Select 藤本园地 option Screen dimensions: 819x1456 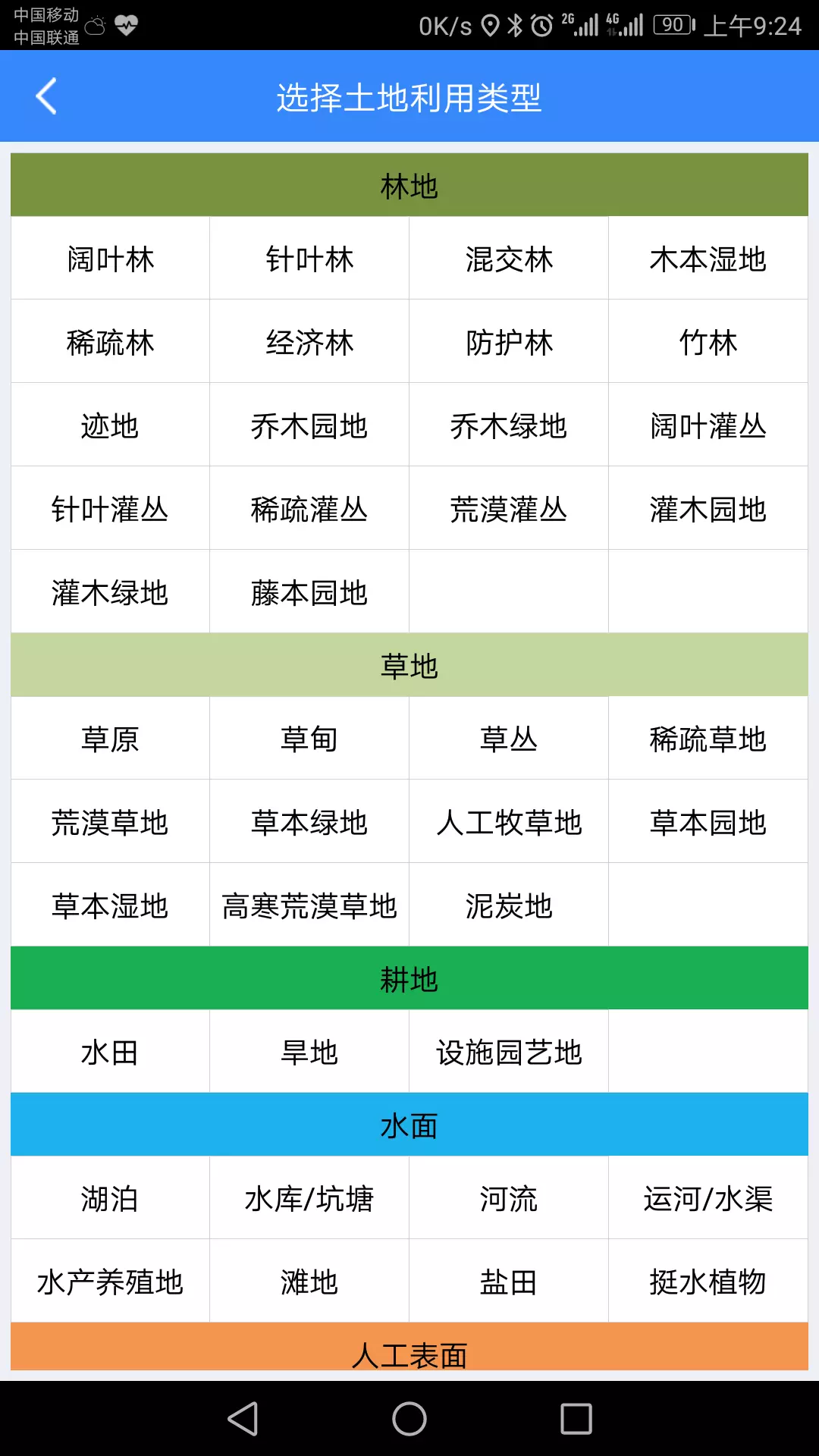(x=309, y=592)
